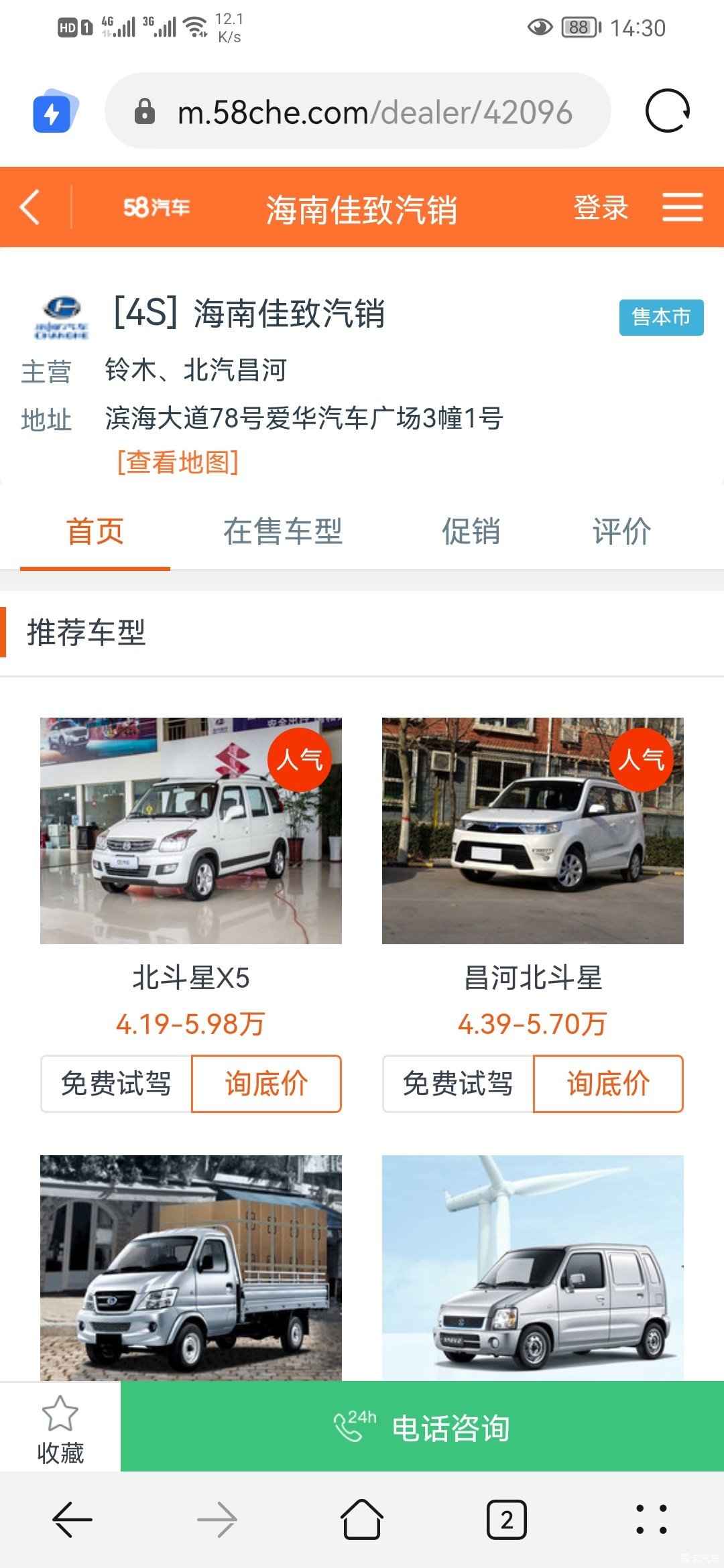Image resolution: width=724 pixels, height=1568 pixels.
Task: Switch to 在售车型 tab
Action: click(282, 531)
